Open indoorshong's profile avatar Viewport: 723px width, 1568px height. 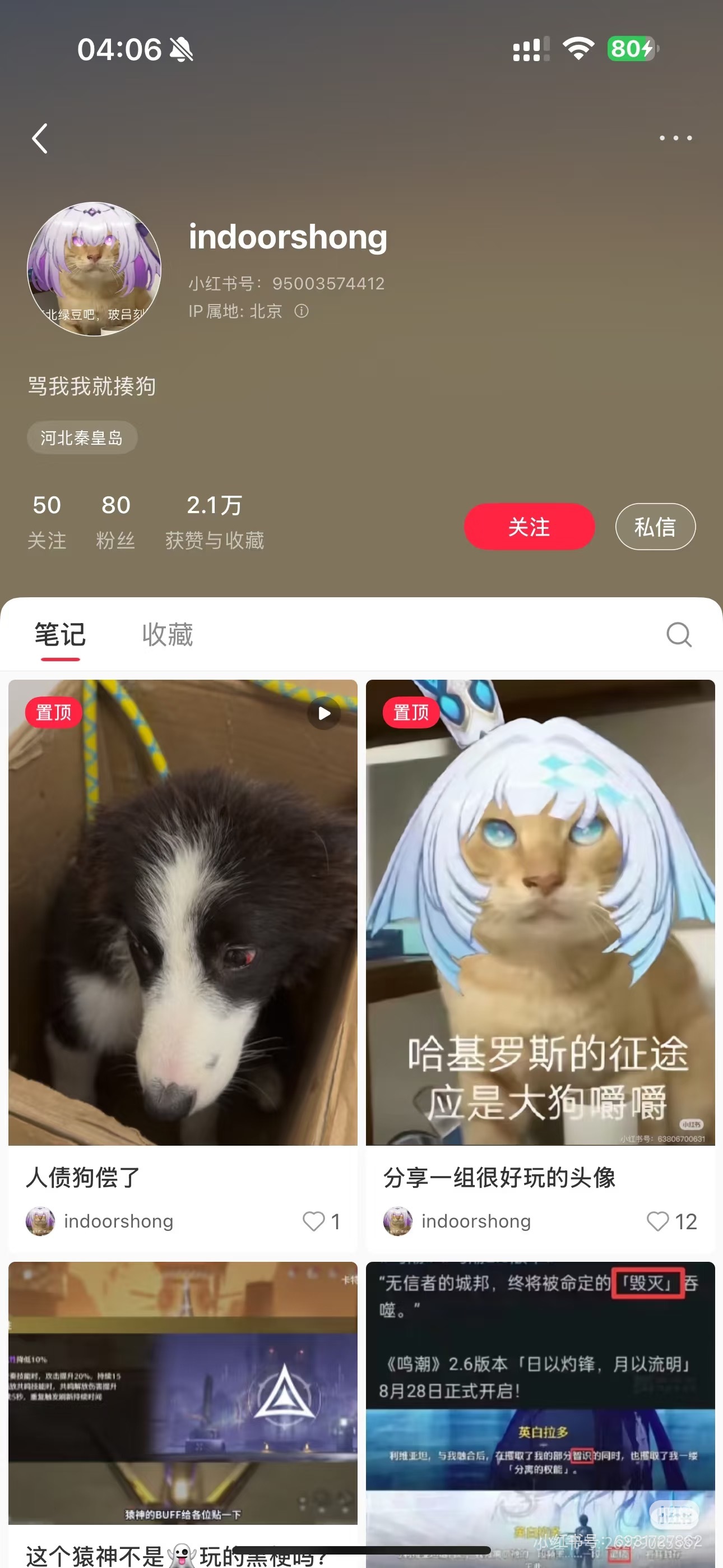94,269
